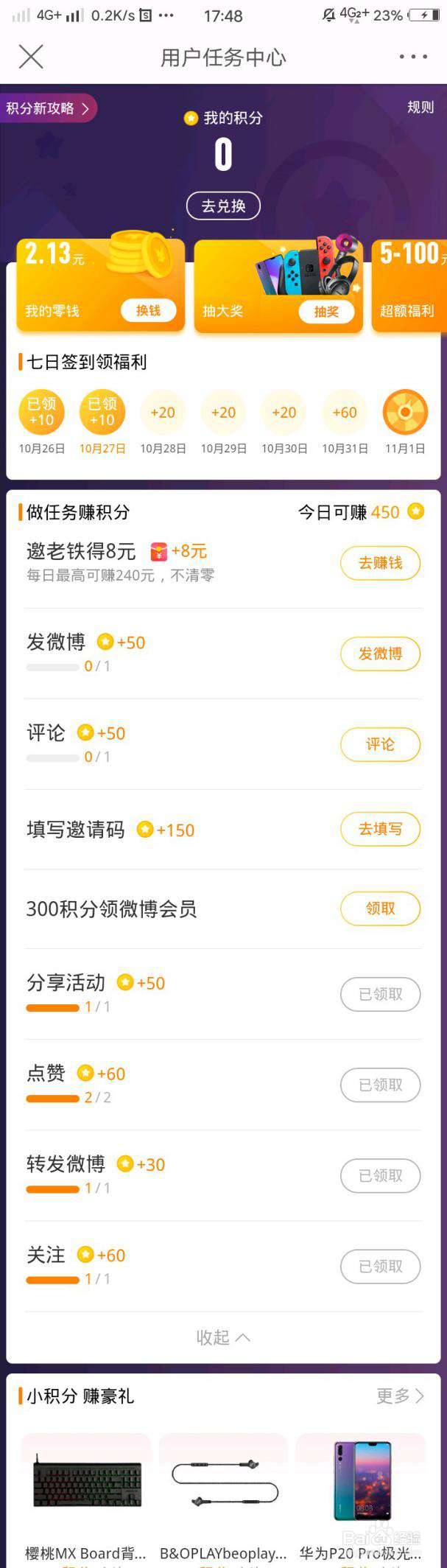View the 规则 rules
447x1568 pixels.
(420, 108)
